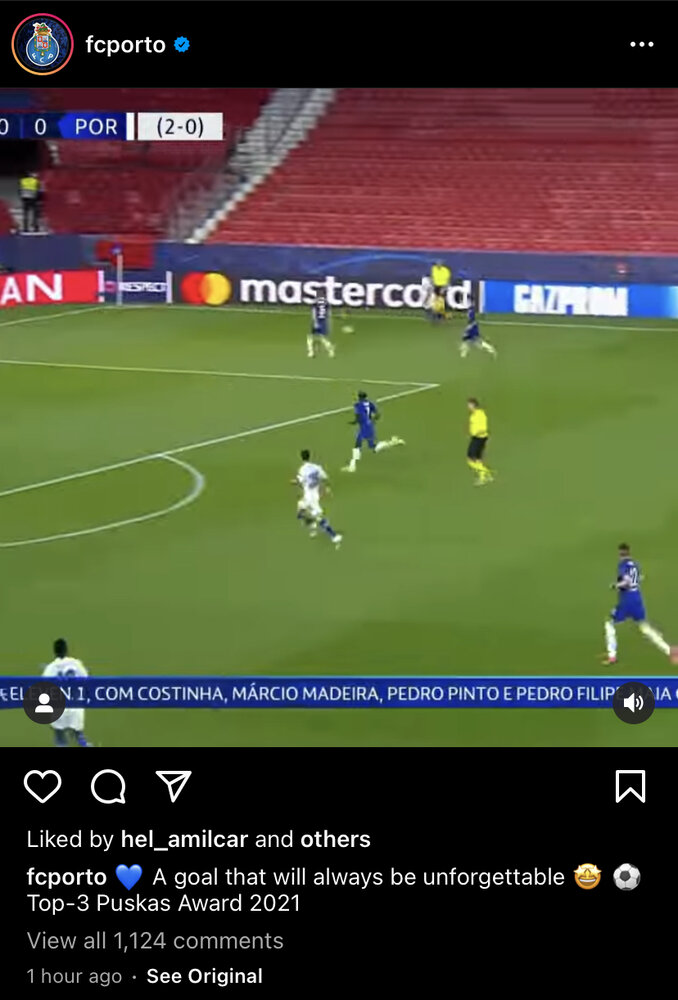Viewport: 678px width, 1000px height.
Task: Open the comment icon under the post
Action: click(108, 787)
